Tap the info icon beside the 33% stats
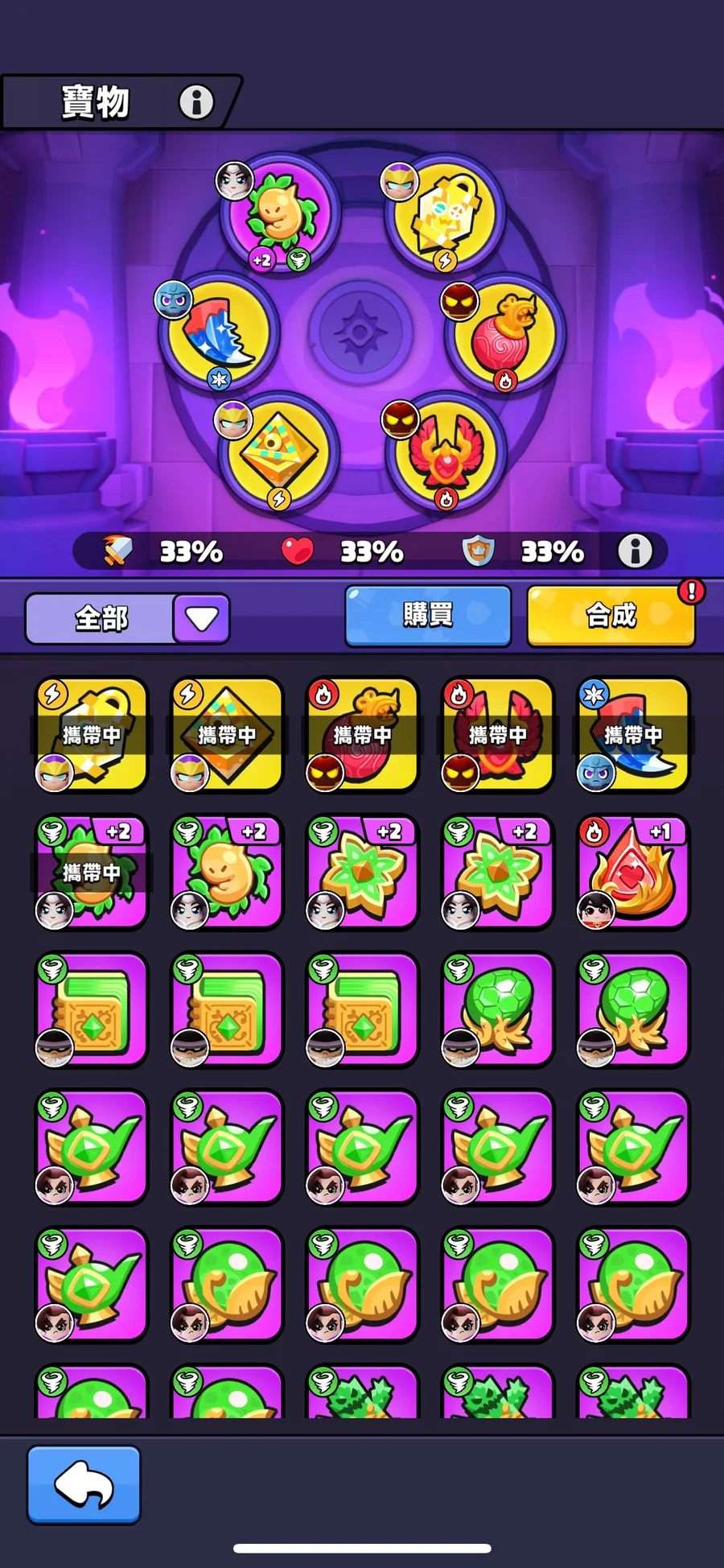The image size is (724, 1568). point(635,551)
